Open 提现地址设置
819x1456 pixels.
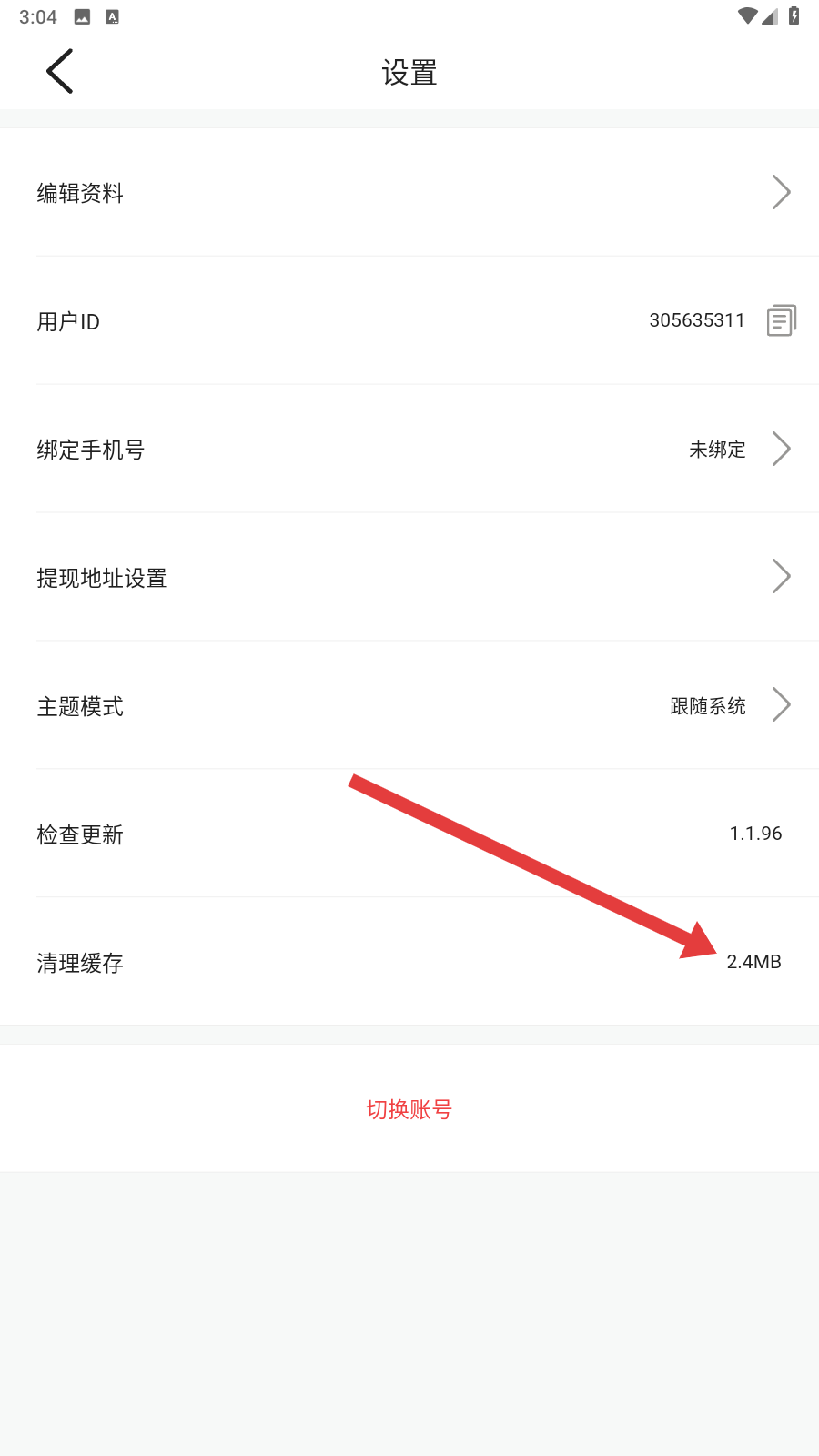409,578
